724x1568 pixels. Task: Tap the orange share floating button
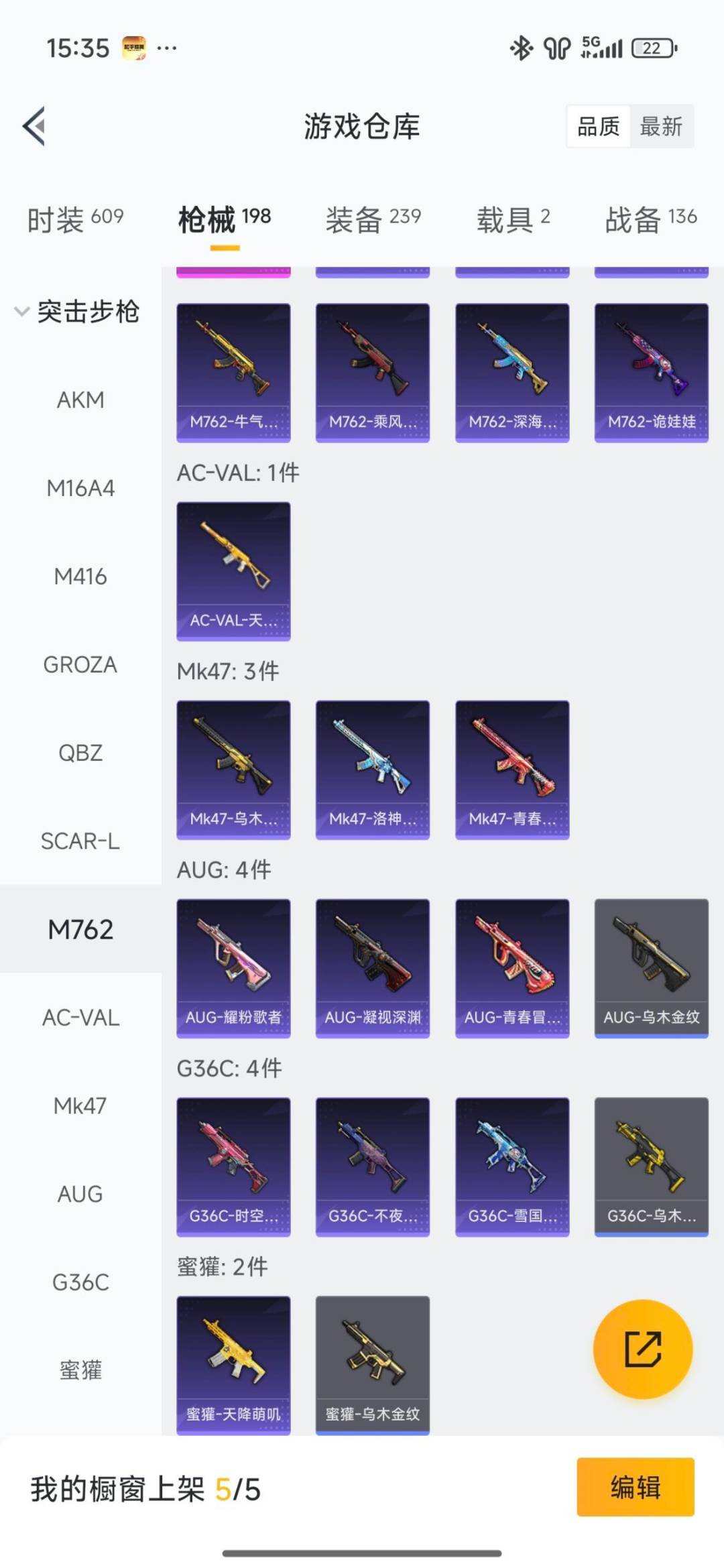[x=643, y=1349]
